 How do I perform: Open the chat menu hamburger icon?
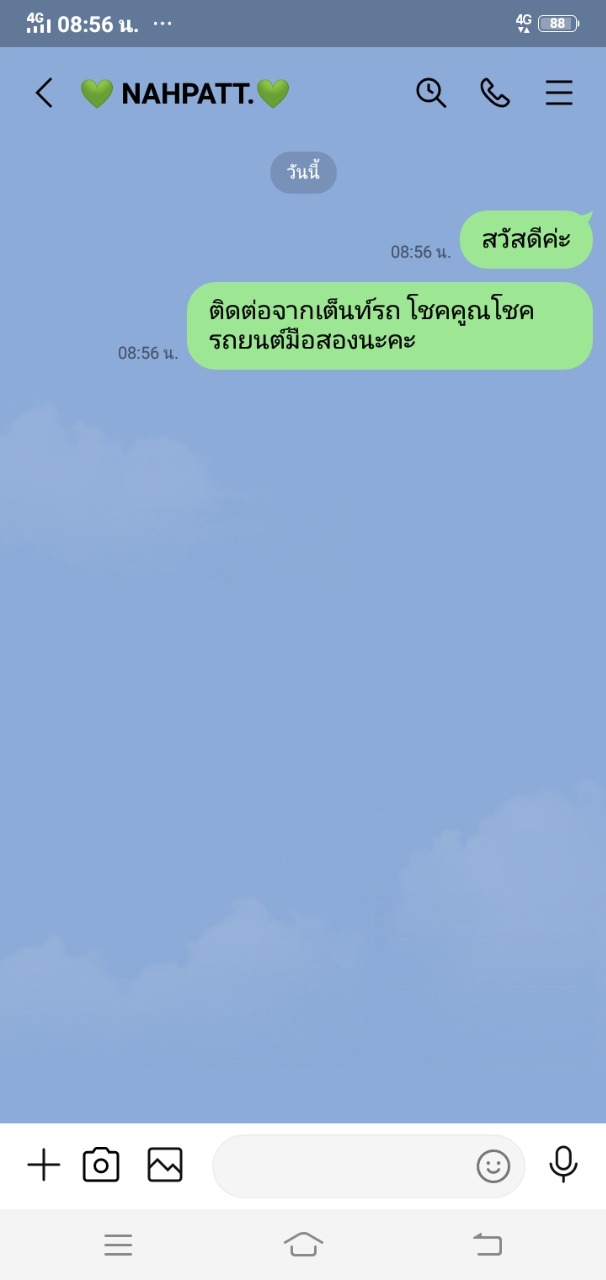coord(559,93)
